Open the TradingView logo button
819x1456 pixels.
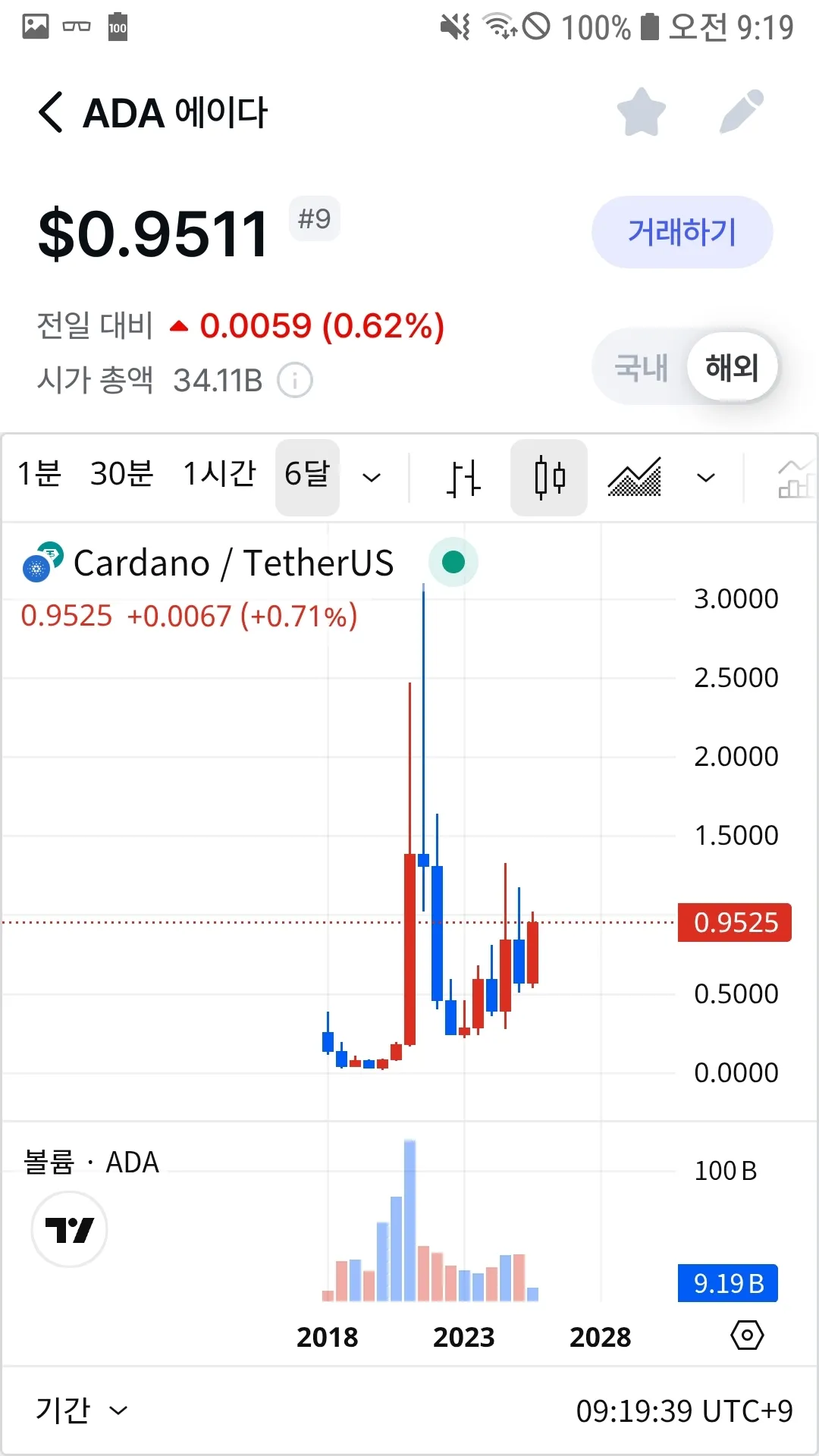coord(69,1229)
